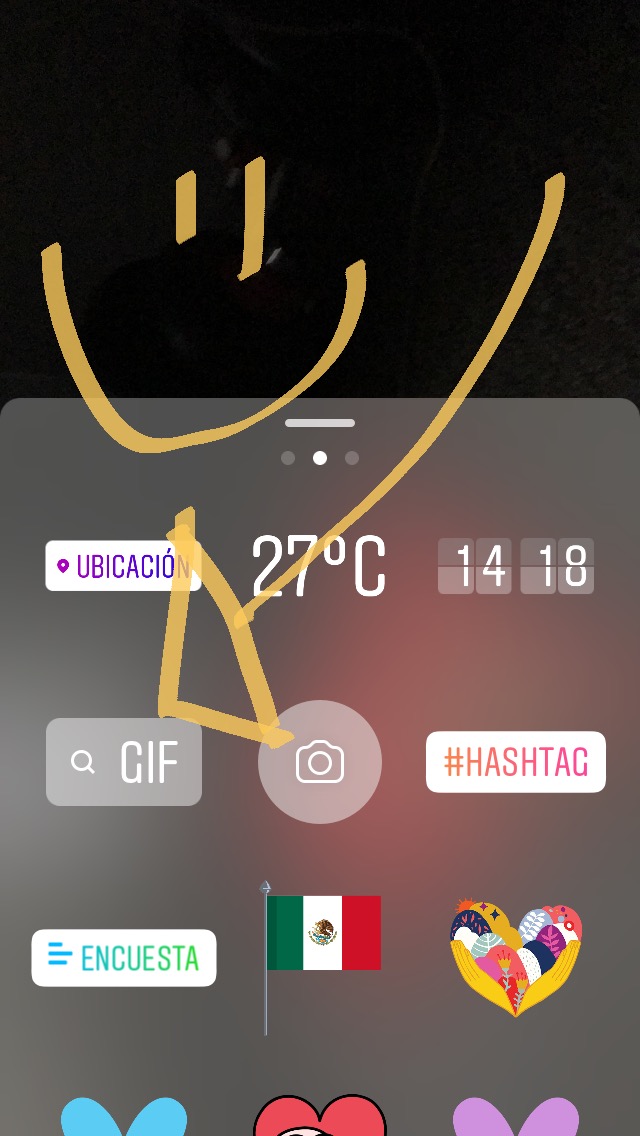Open the GIF sticker search
Screen dimensions: 640x1136
point(124,762)
